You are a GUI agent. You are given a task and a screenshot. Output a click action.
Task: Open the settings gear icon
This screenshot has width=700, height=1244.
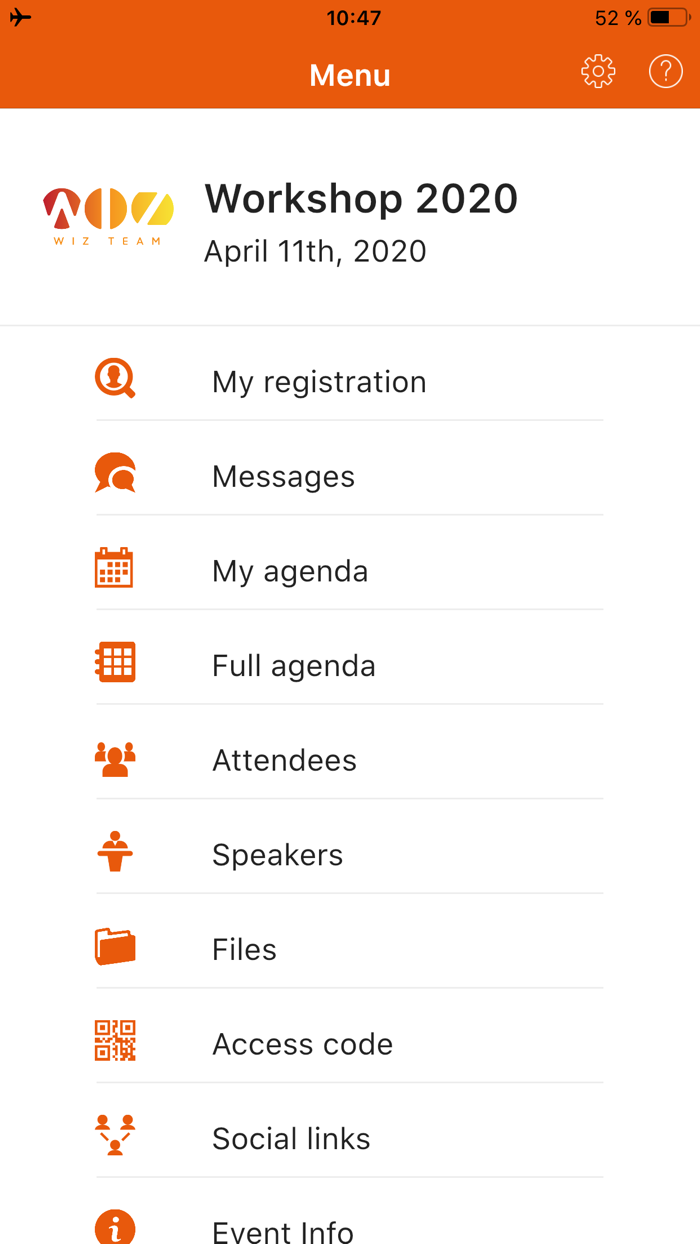click(x=598, y=72)
